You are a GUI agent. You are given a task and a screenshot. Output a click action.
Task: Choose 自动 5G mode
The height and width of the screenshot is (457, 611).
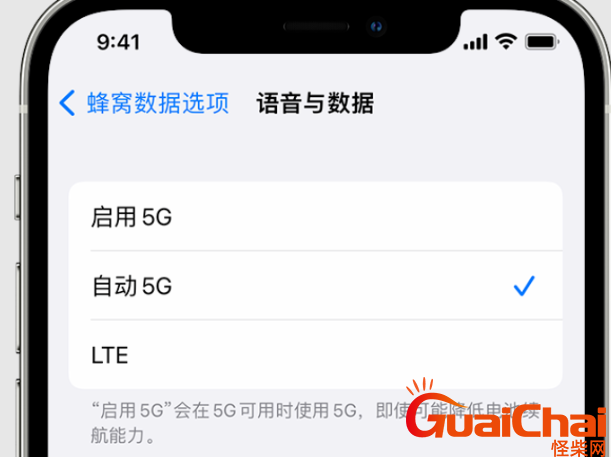point(314,286)
